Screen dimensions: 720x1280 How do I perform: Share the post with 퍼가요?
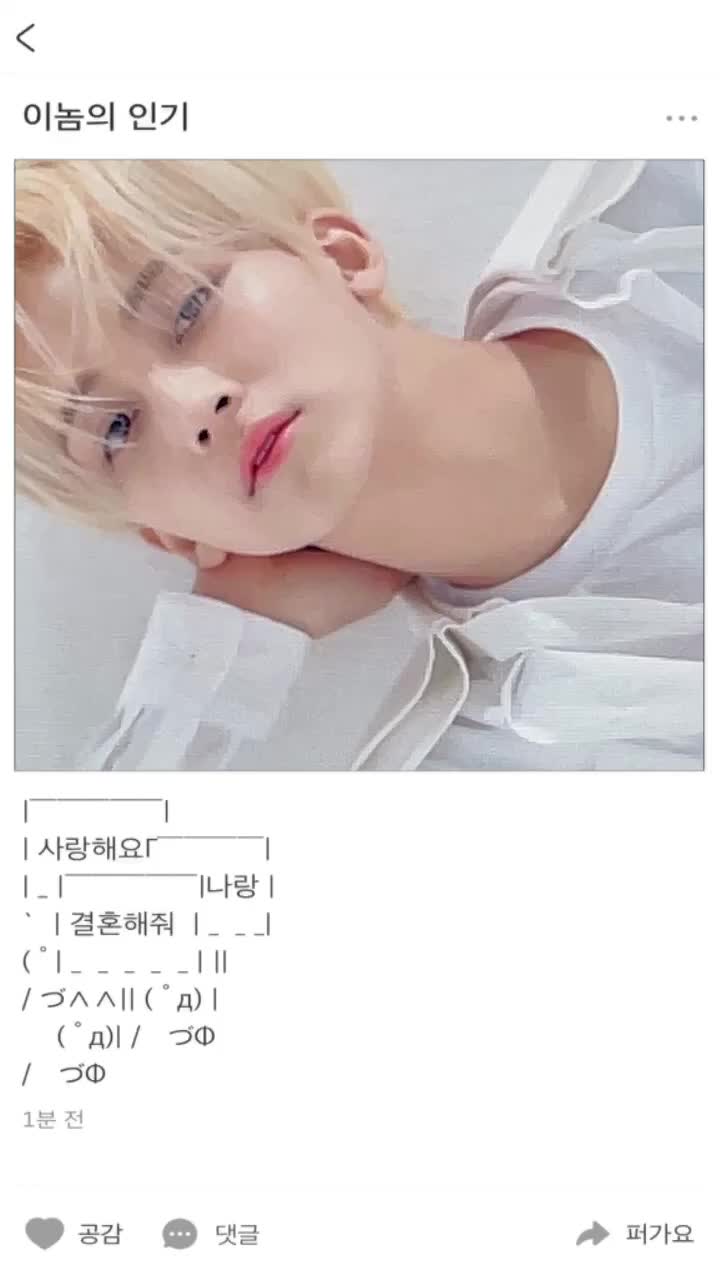click(x=635, y=1234)
